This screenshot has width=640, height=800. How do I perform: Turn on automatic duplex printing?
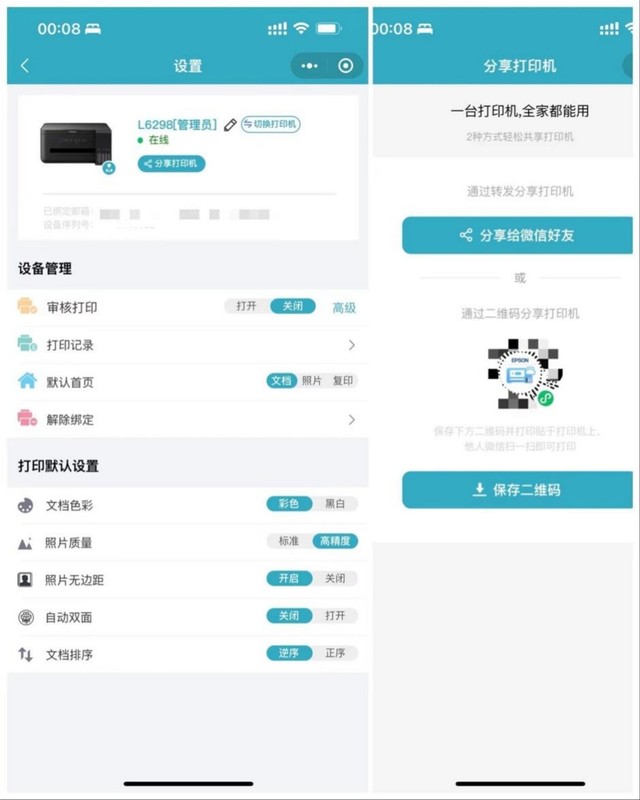(x=335, y=616)
